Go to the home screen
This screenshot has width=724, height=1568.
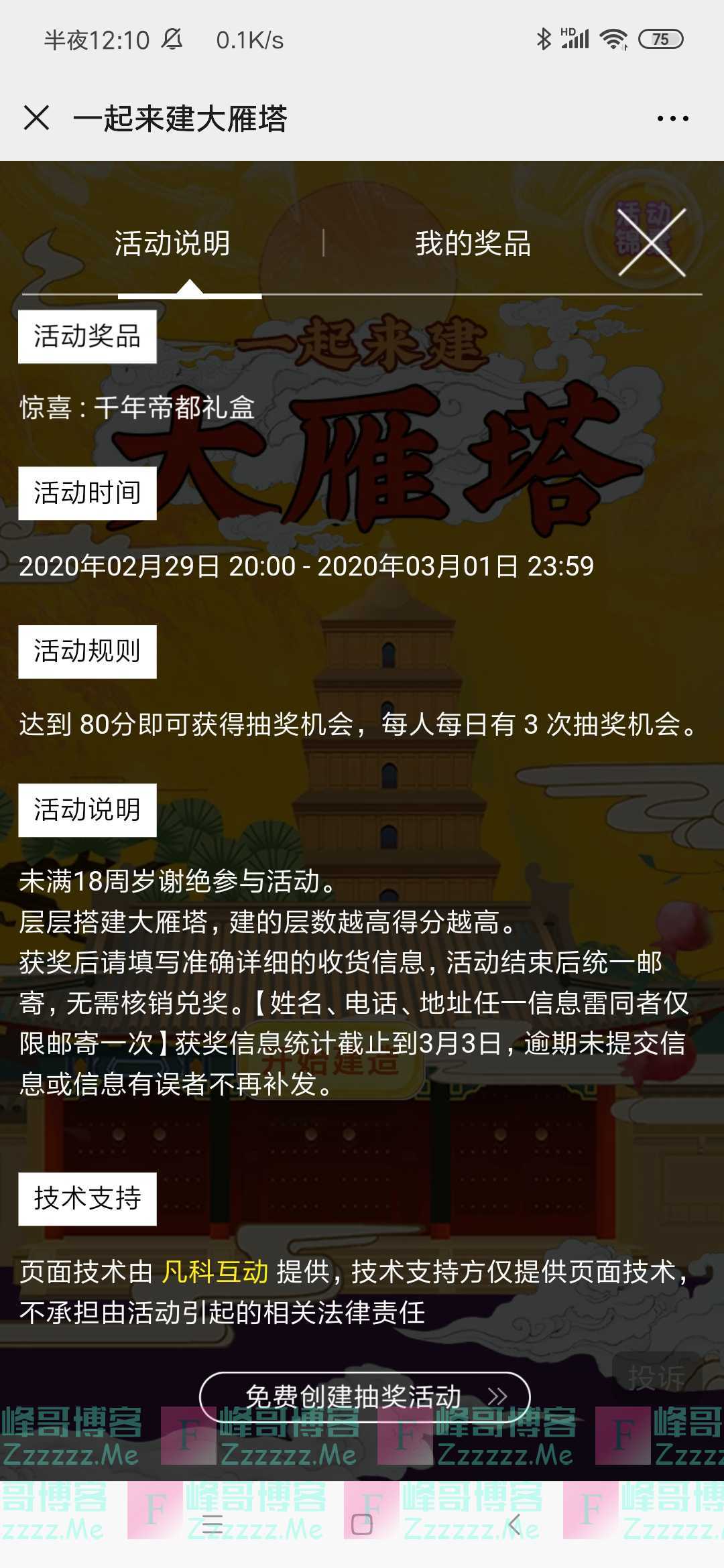tap(362, 1524)
